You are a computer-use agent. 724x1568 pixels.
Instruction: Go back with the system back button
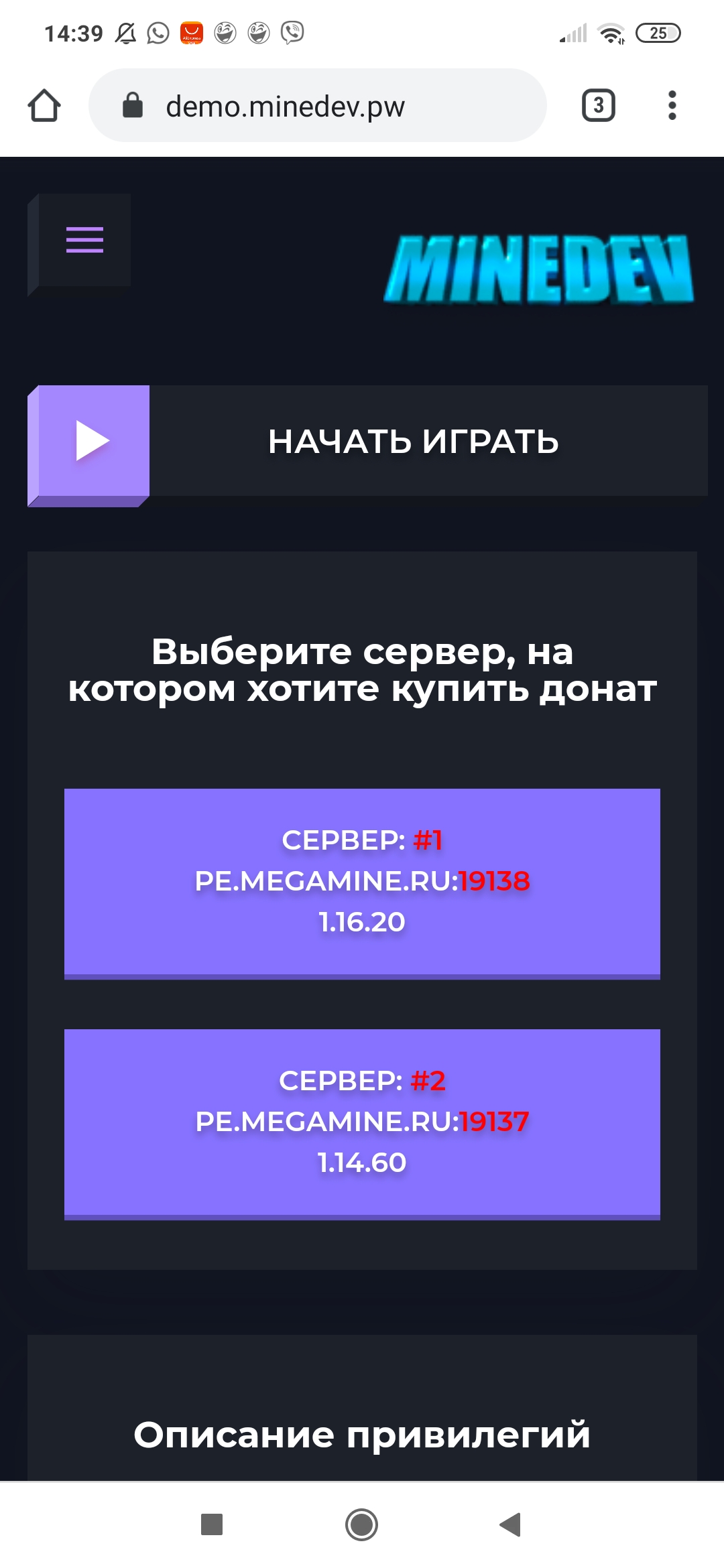point(511,1524)
